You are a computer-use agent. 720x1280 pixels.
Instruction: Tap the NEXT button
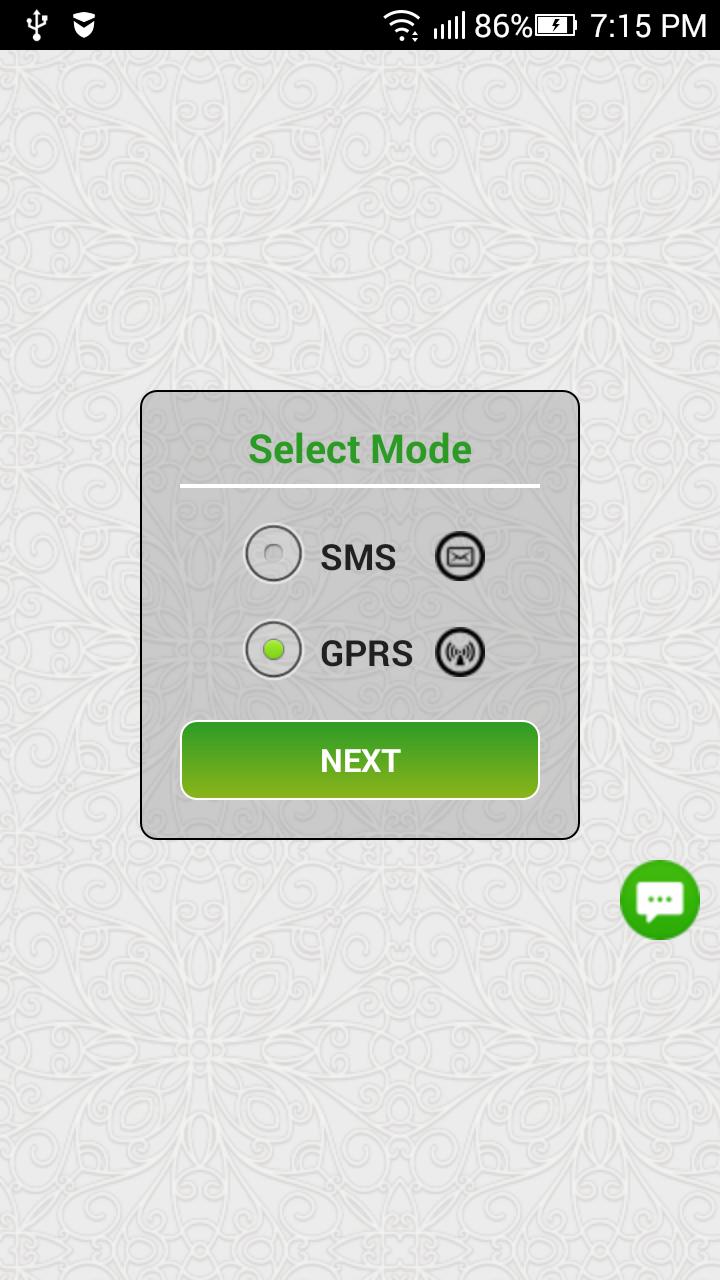click(x=360, y=760)
